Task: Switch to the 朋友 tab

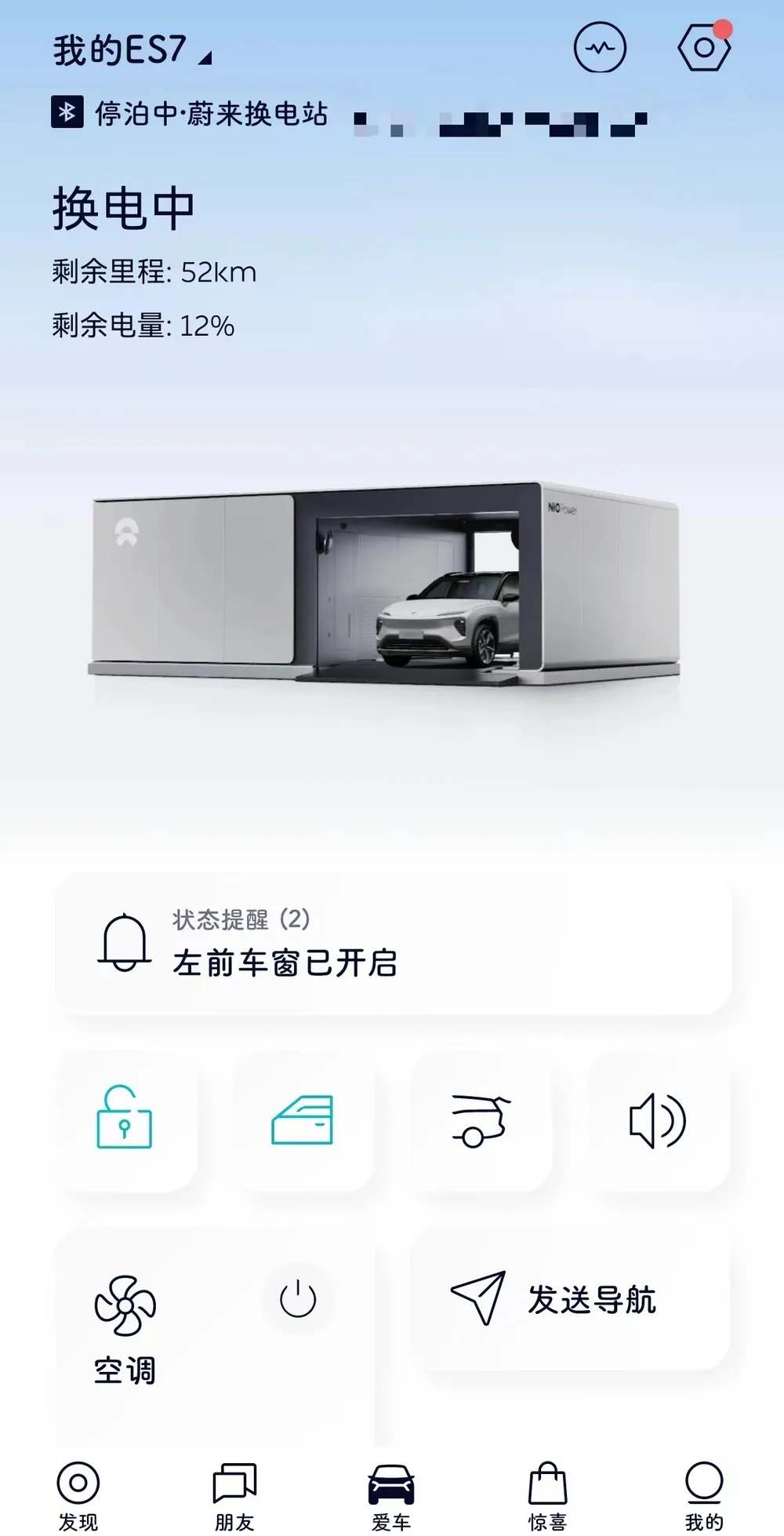Action: tap(234, 1495)
